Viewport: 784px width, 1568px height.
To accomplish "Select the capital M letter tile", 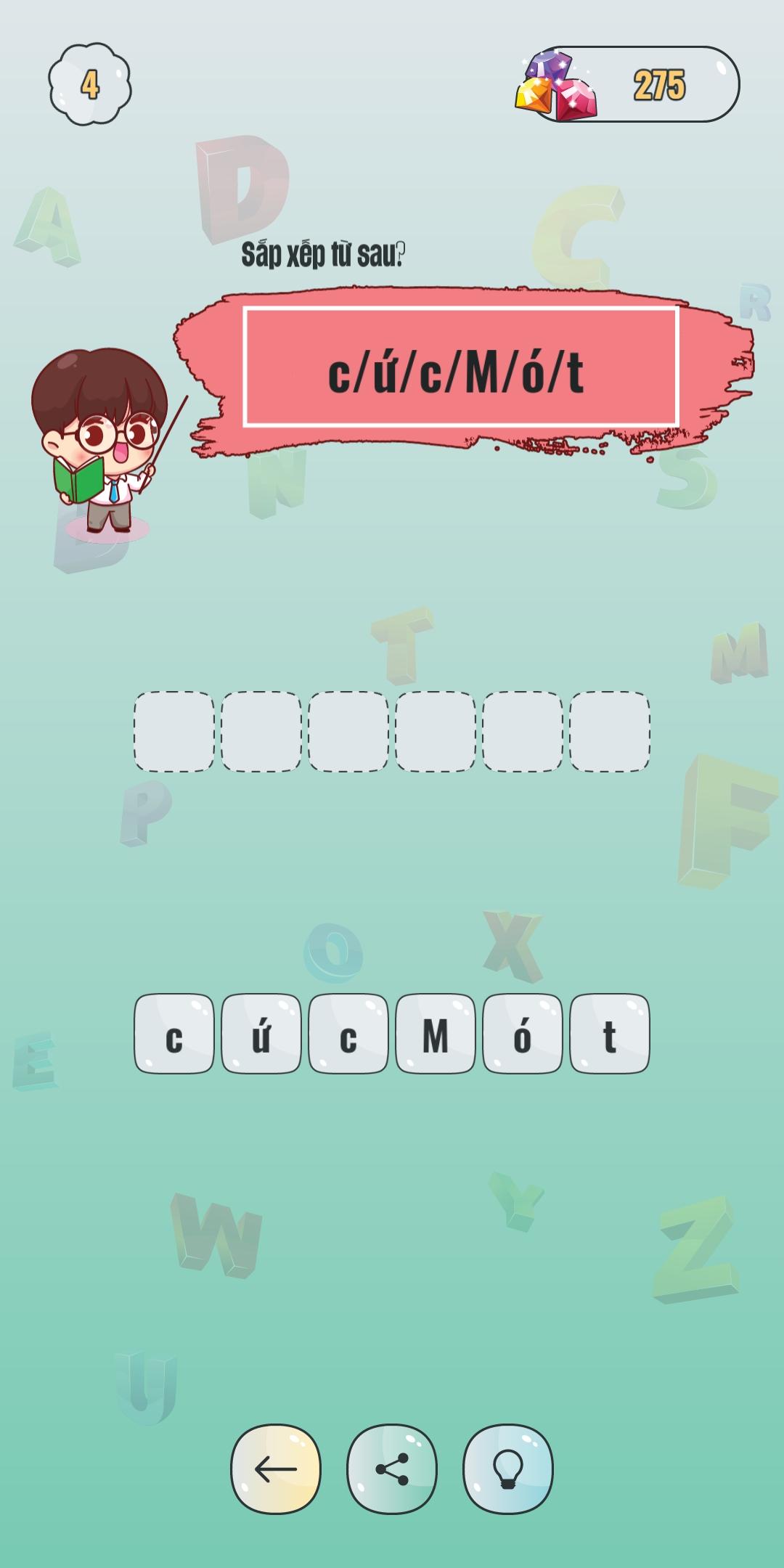I will [436, 1034].
